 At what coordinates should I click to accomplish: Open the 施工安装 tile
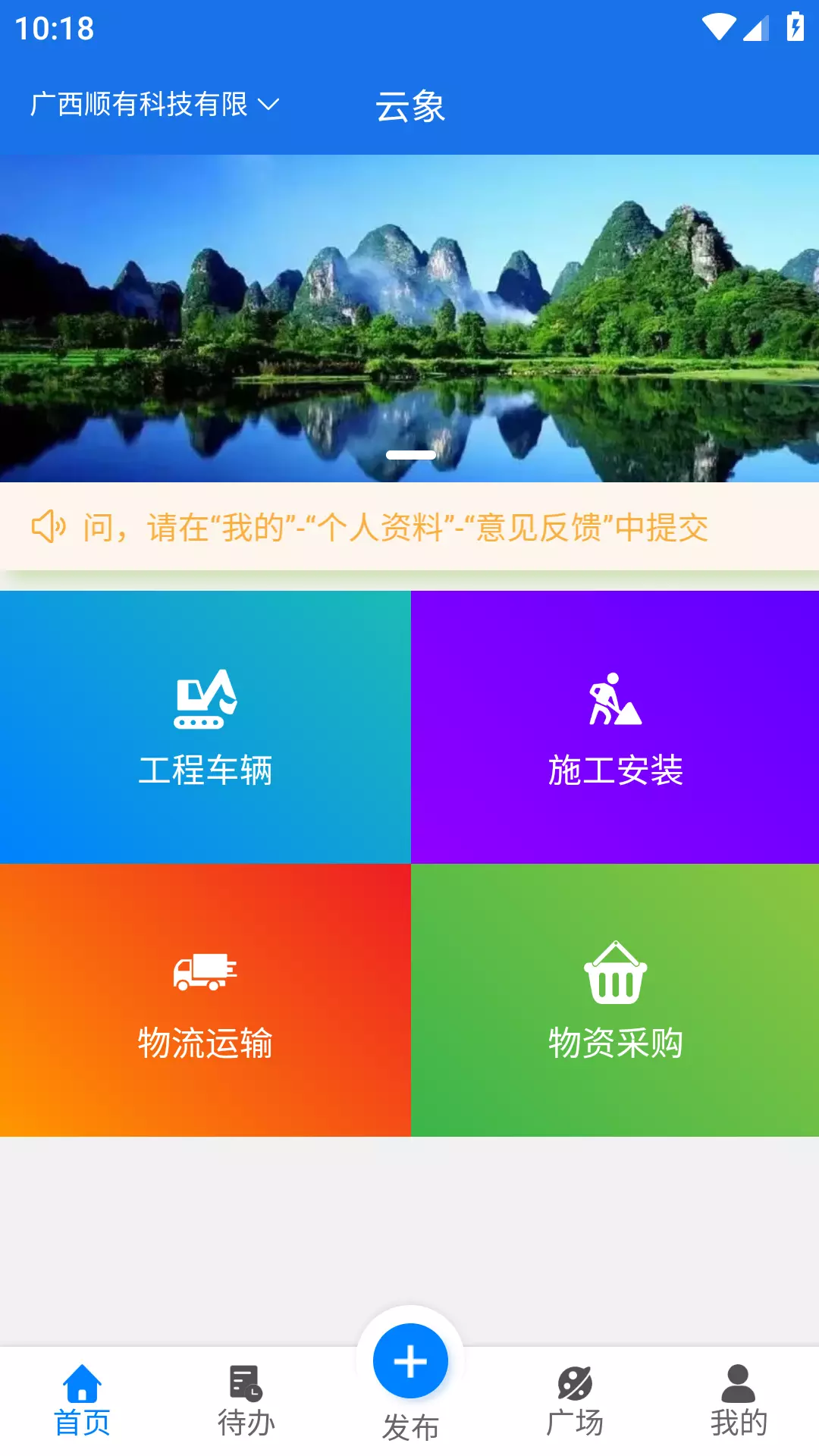click(615, 726)
